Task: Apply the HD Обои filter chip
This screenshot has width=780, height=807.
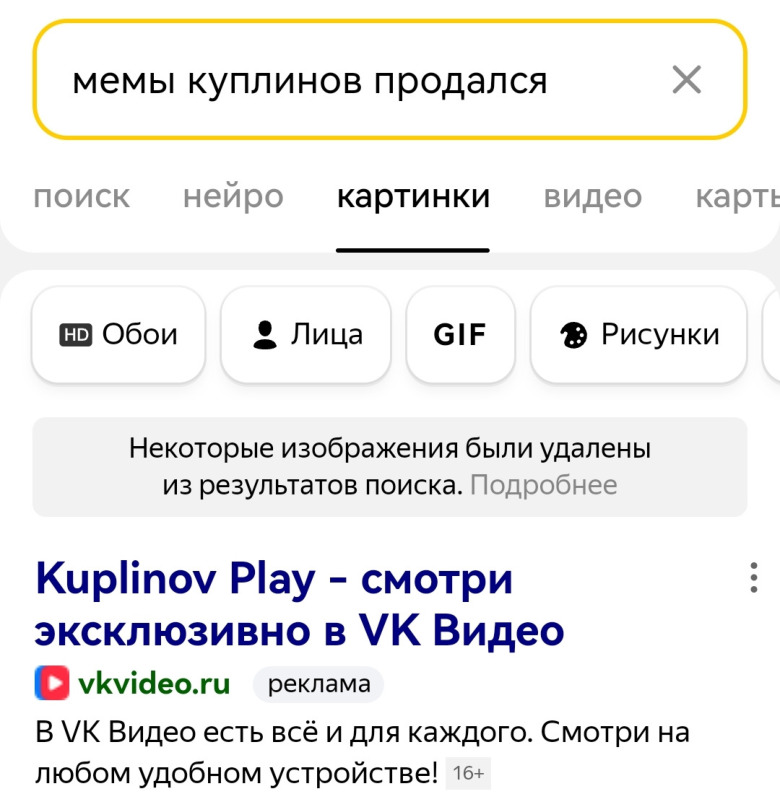Action: [x=119, y=335]
